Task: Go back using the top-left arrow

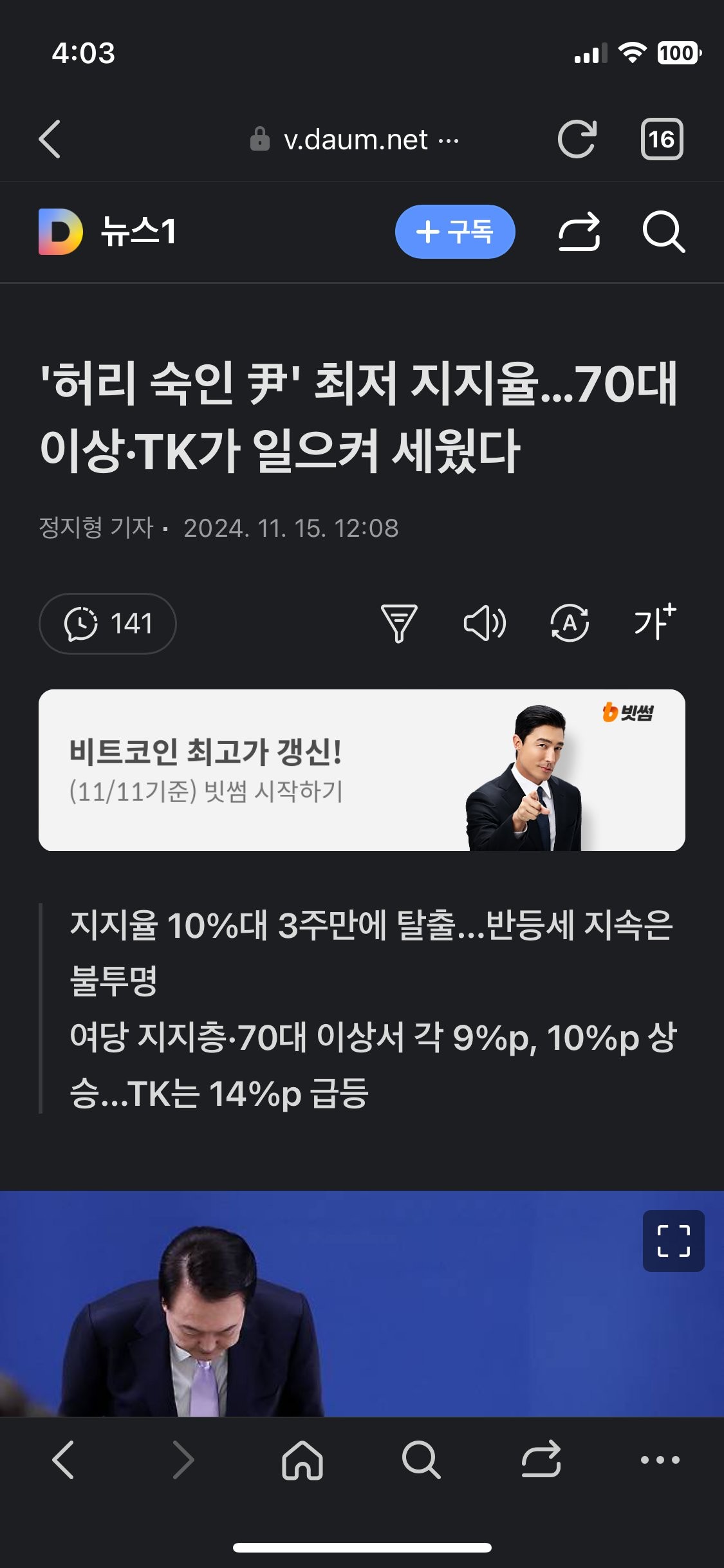Action: click(50, 139)
